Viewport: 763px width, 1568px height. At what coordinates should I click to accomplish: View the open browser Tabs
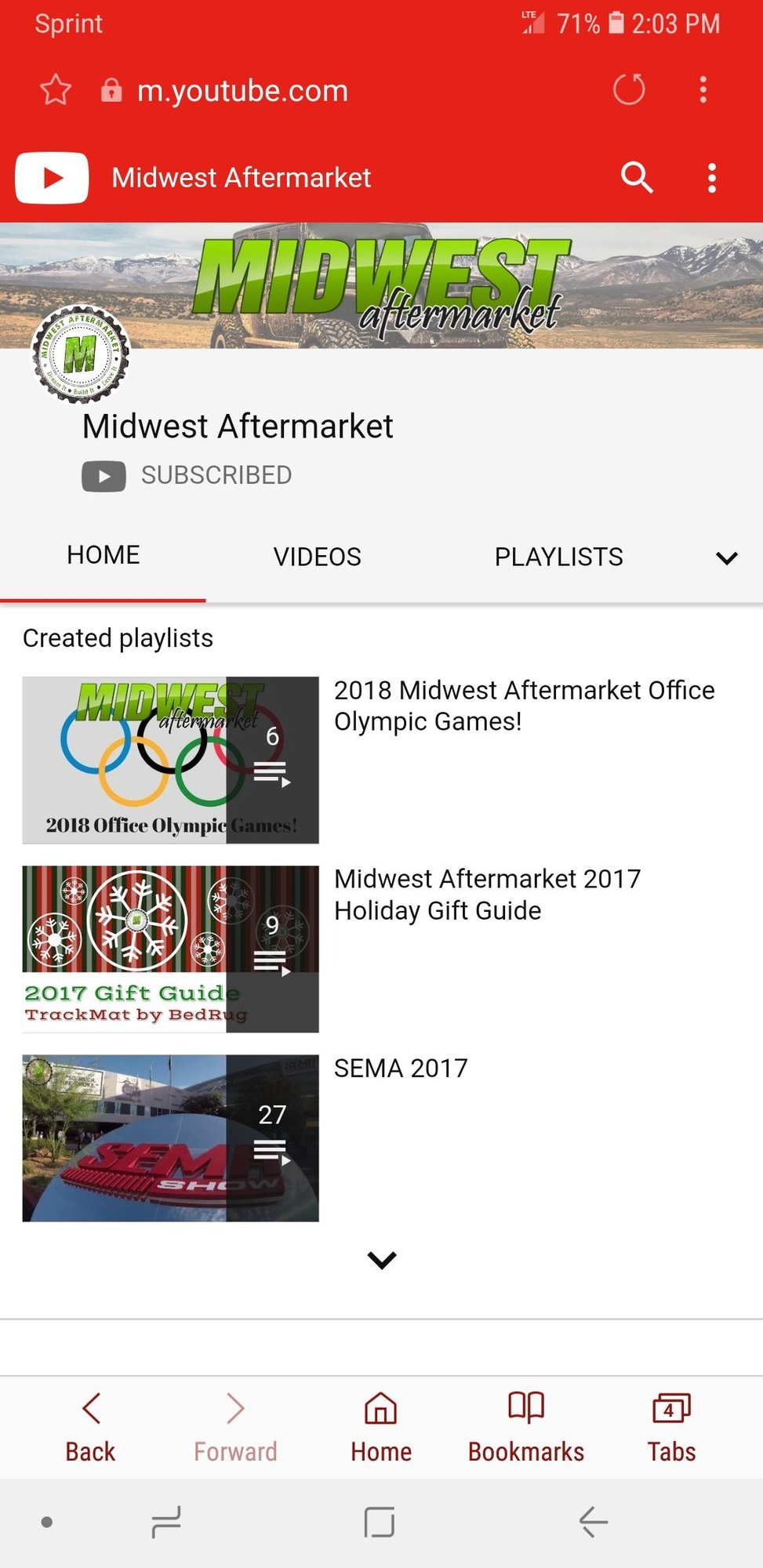click(671, 1428)
